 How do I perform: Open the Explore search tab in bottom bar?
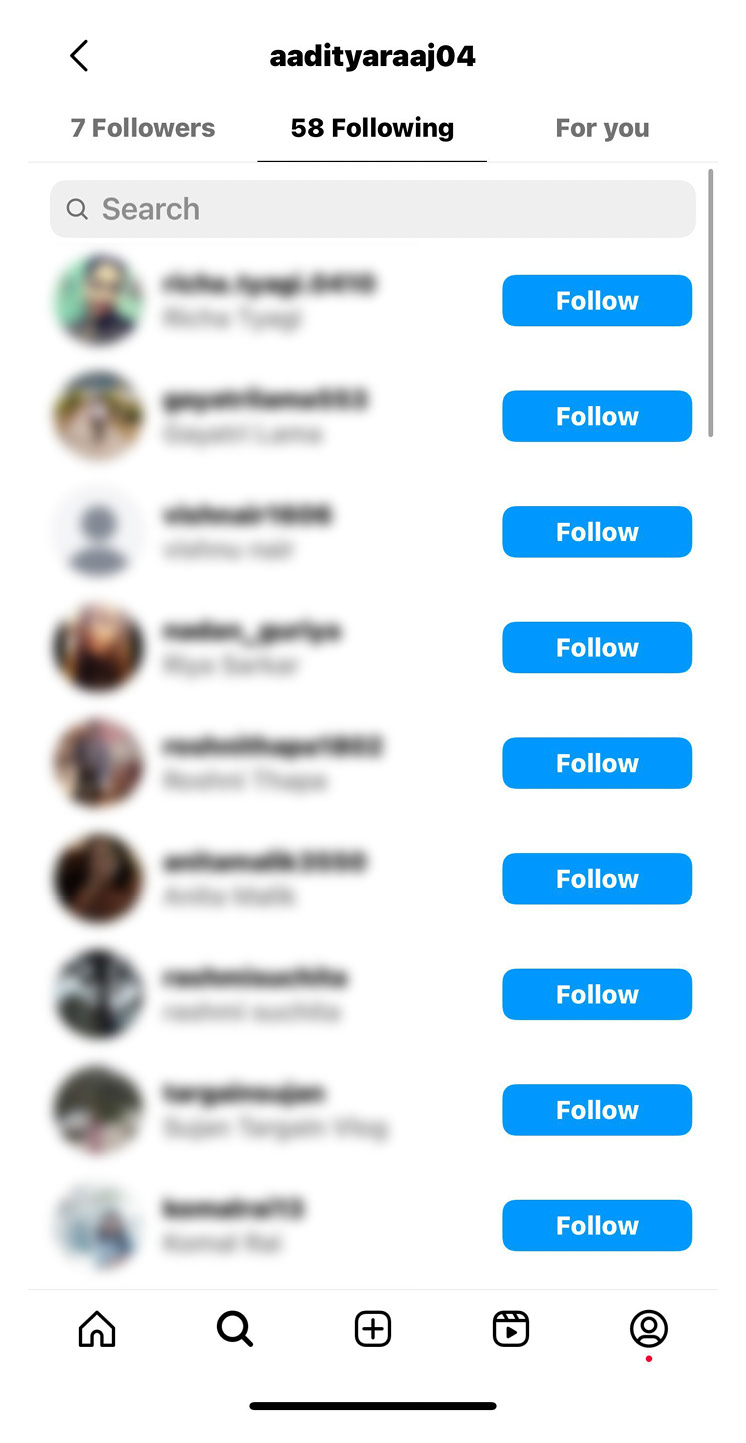pos(235,1329)
